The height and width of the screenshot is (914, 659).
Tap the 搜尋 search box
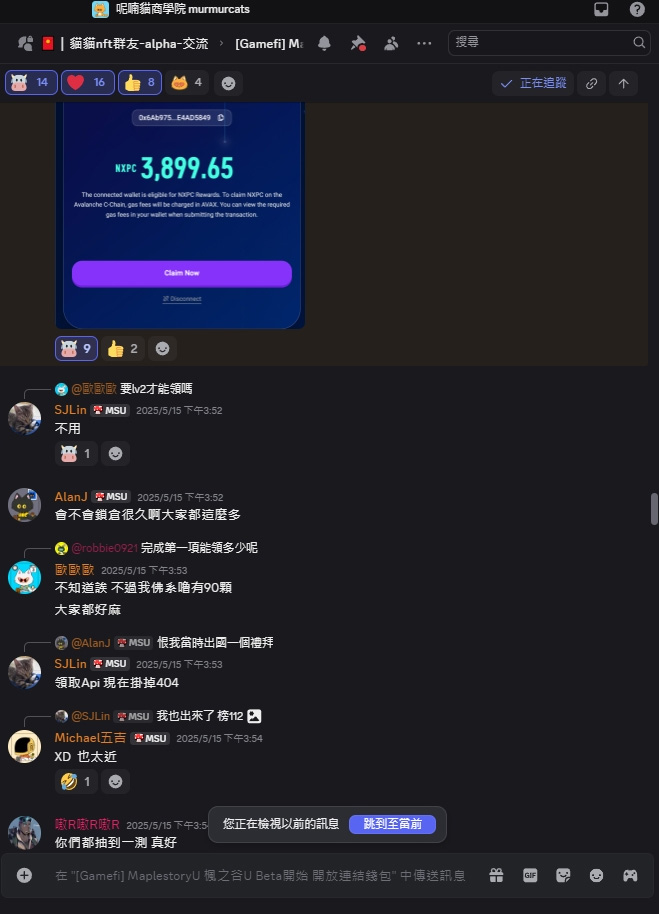(540, 42)
